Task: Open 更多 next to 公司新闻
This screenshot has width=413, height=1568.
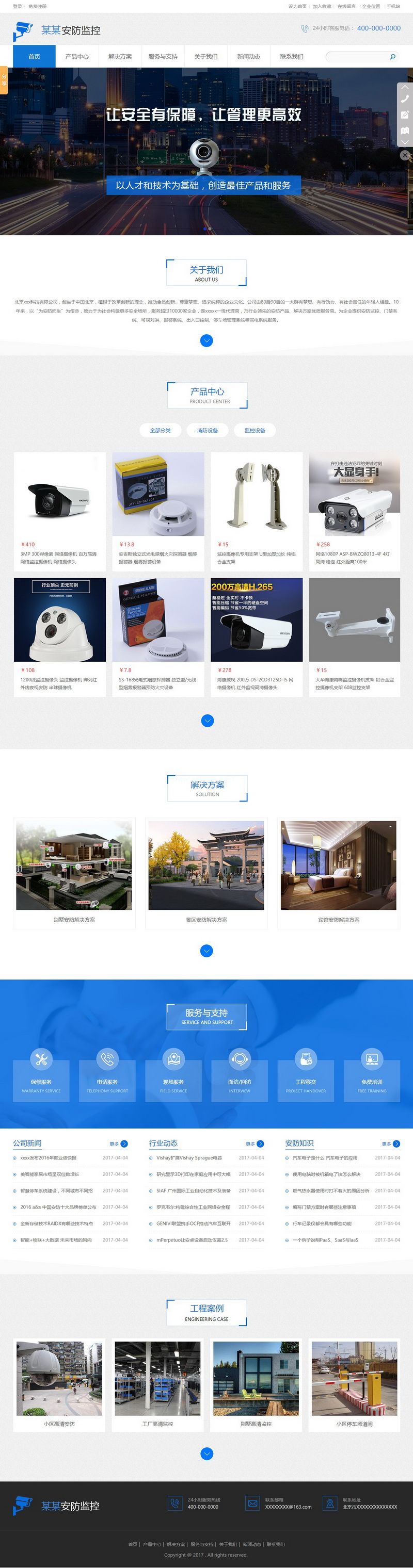Action: (119, 1144)
